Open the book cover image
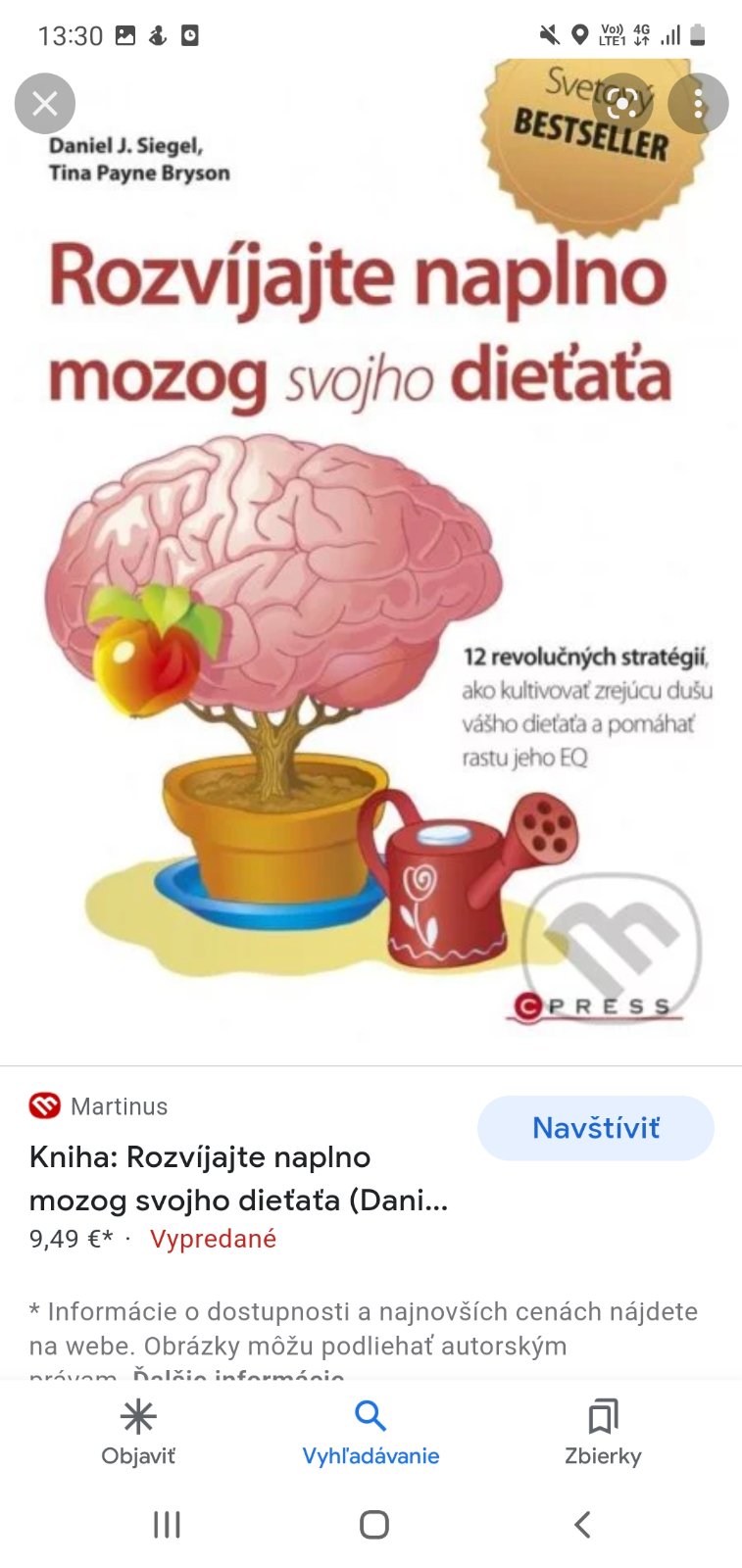The height and width of the screenshot is (1568, 742). (371, 588)
